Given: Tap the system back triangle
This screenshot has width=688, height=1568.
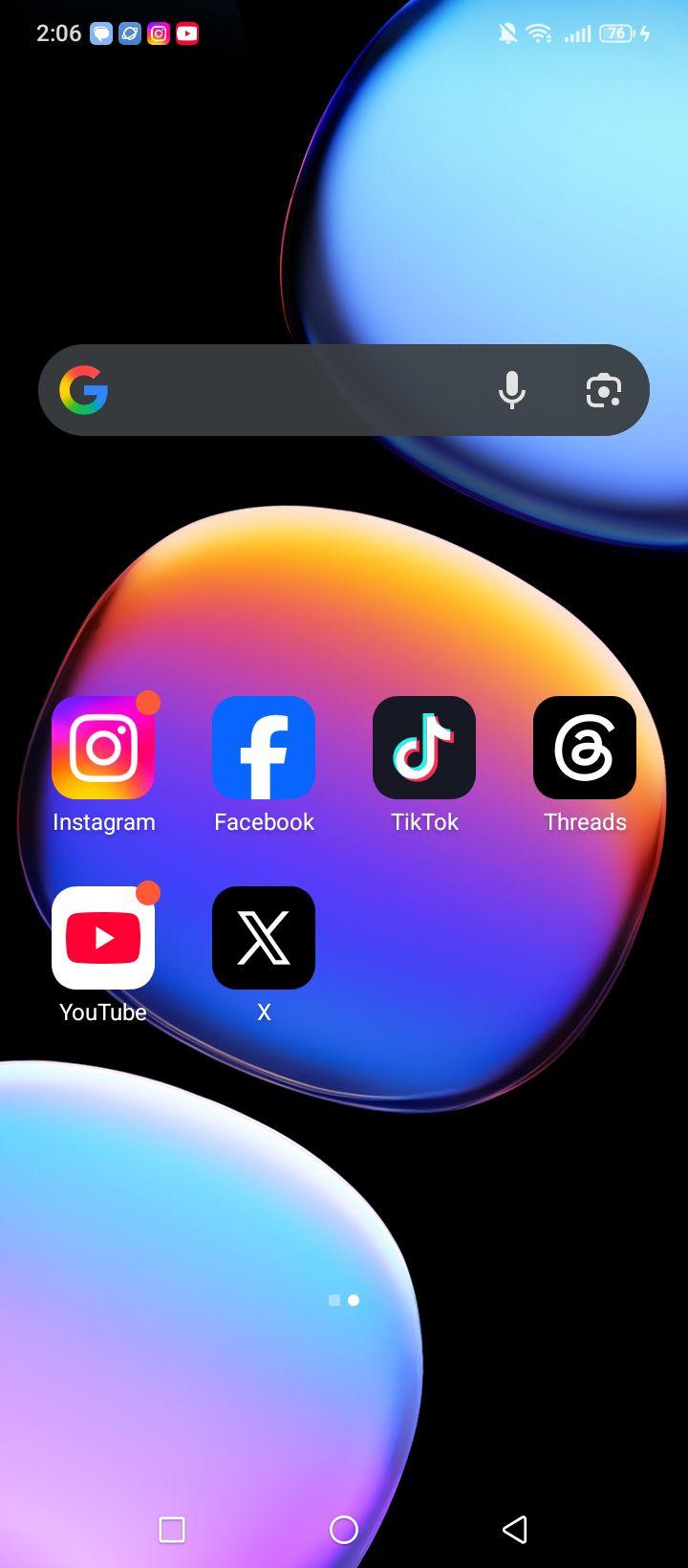Looking at the screenshot, I should click(x=514, y=1530).
